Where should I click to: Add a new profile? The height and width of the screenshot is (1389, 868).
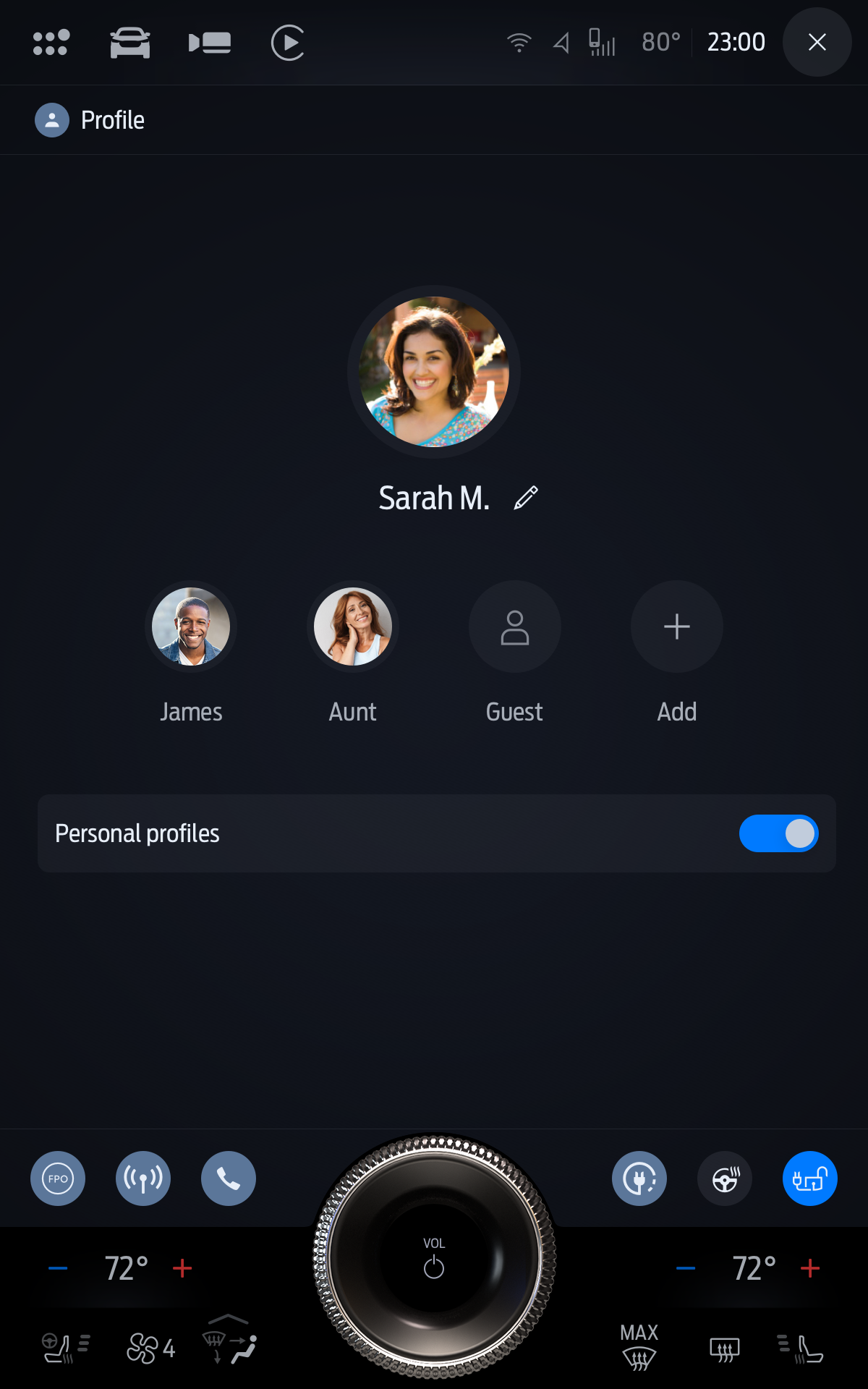pos(677,626)
